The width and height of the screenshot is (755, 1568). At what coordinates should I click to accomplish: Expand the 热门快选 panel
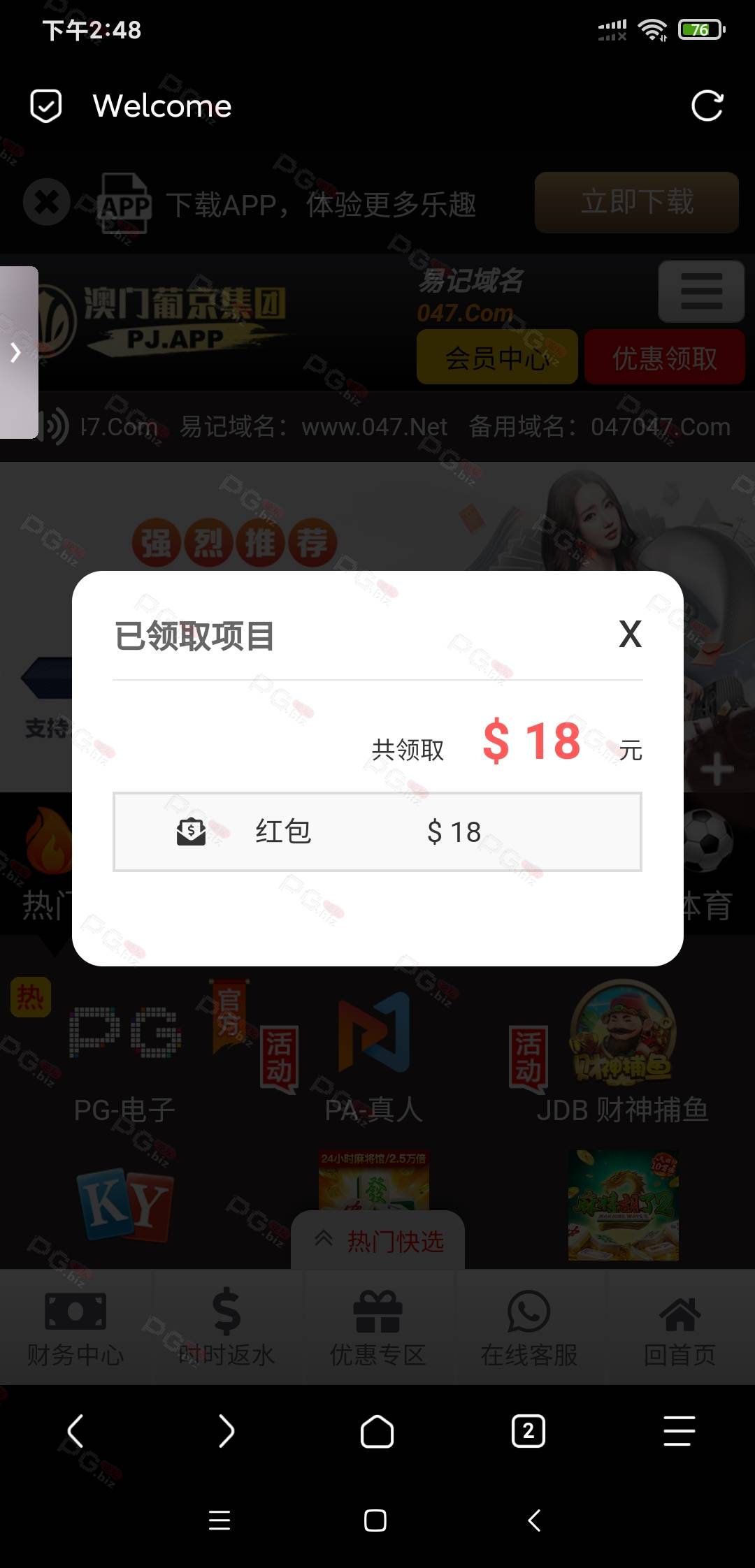[378, 1240]
